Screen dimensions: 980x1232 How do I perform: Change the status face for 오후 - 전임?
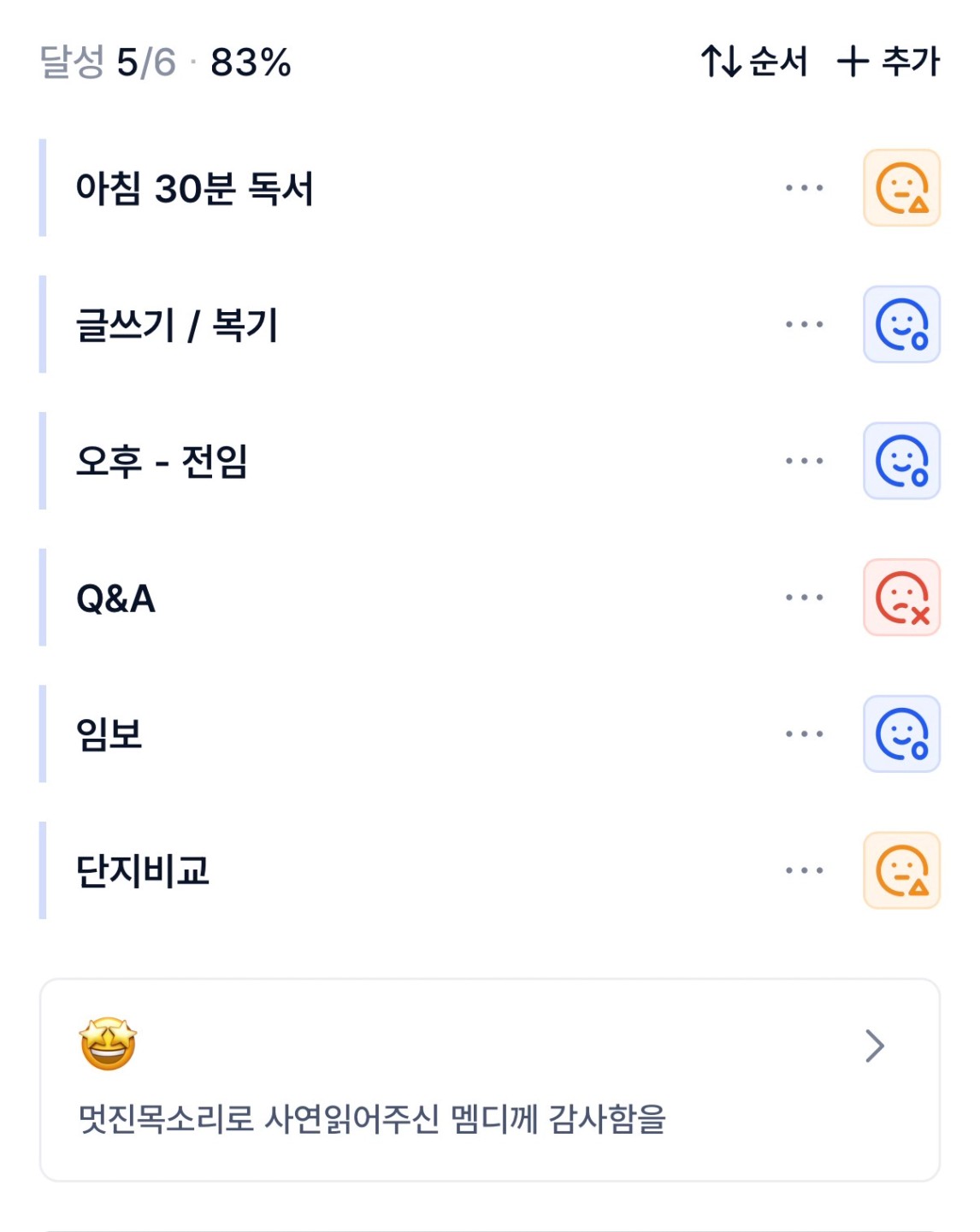click(x=901, y=461)
